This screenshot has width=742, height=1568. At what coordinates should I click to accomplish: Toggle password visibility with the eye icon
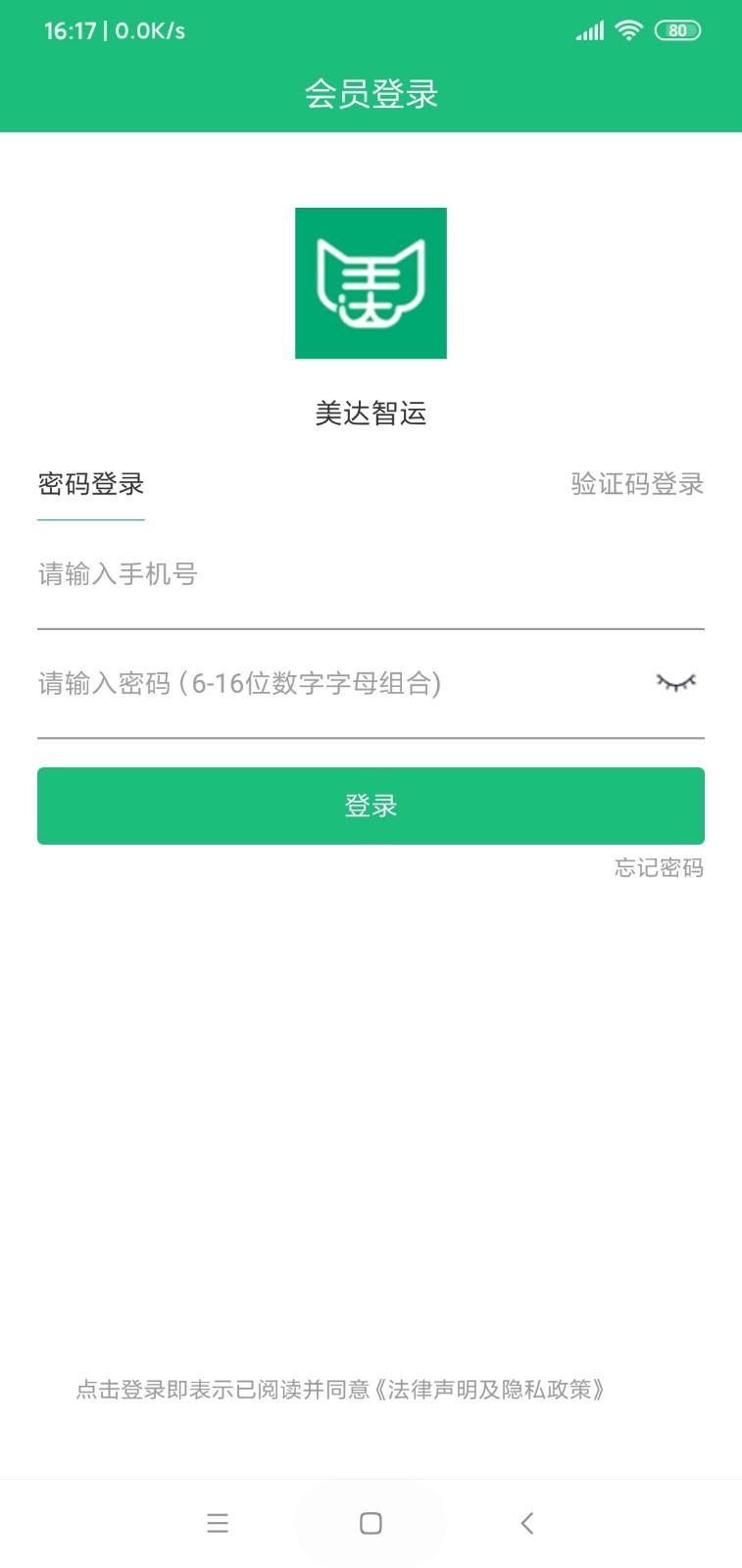click(675, 683)
